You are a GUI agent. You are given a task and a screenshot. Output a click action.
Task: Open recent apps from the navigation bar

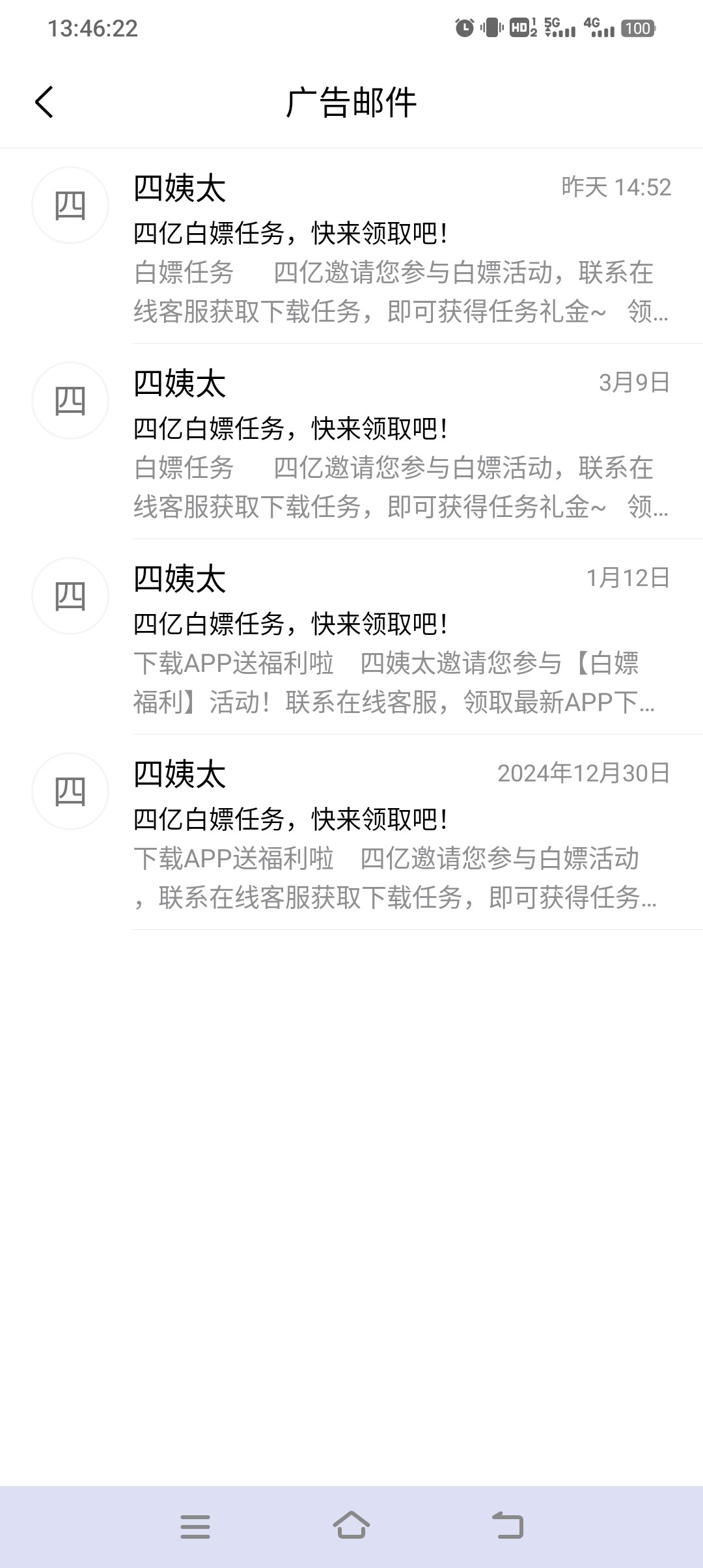[x=195, y=1526]
